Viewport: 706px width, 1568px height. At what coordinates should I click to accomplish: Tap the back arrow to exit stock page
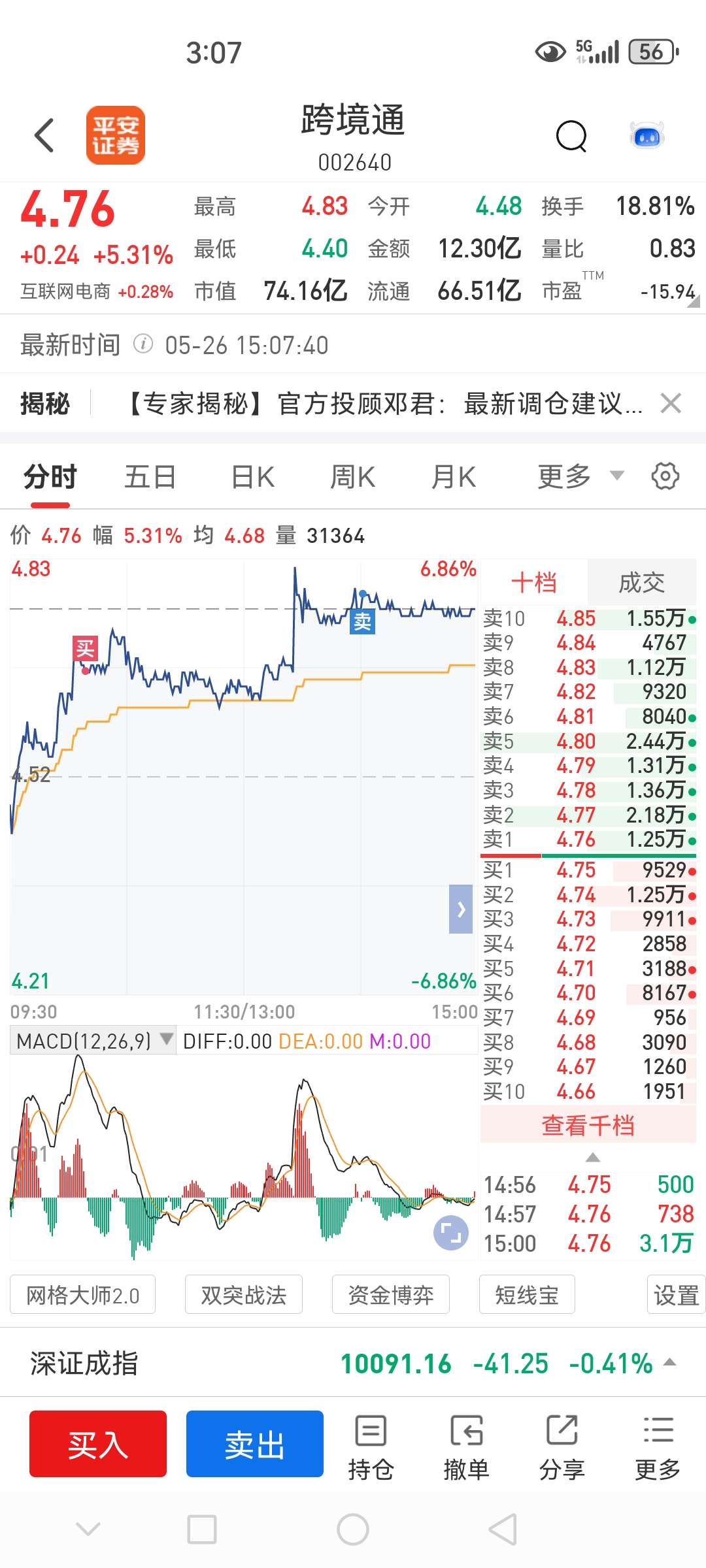43,135
